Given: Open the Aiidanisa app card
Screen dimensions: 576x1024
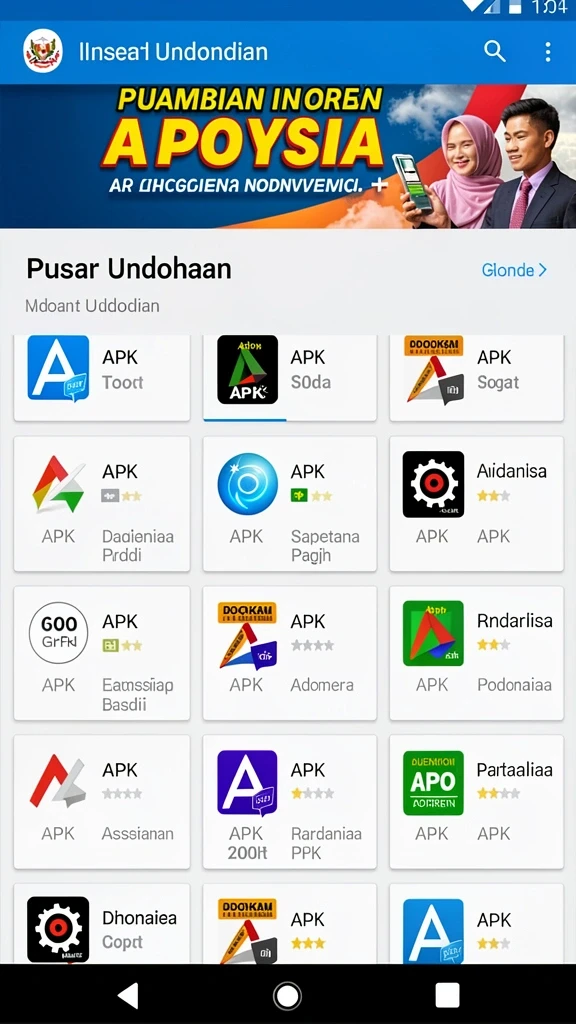Looking at the screenshot, I should coord(476,504).
